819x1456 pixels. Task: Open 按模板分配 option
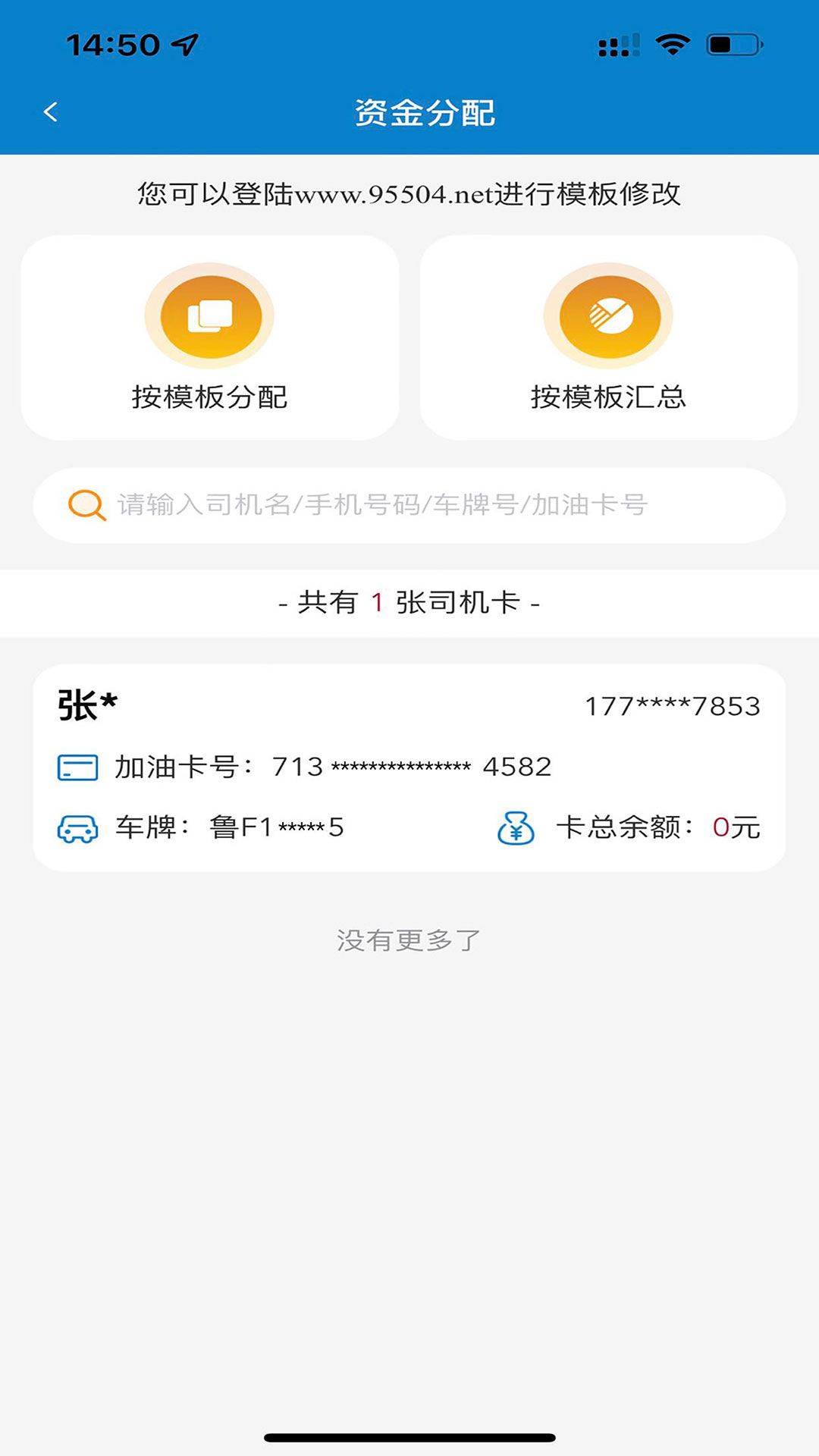[210, 340]
